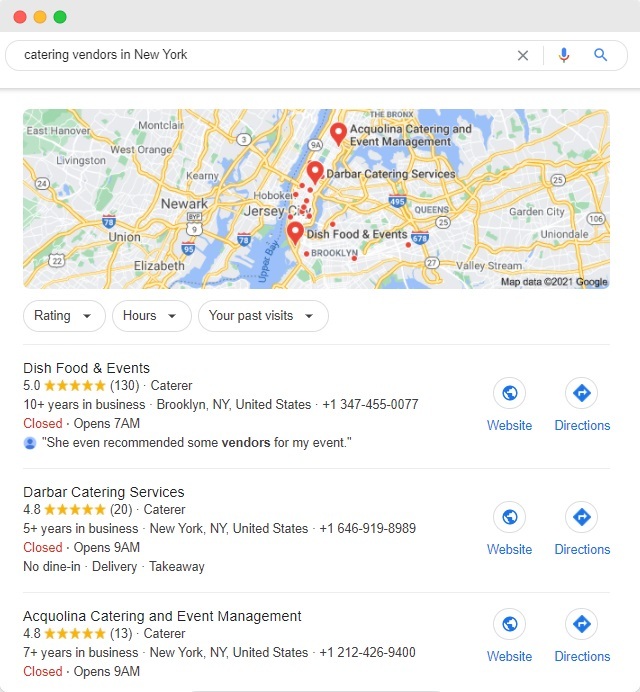Open the Acquolina Catering and Event Management listing

[162, 616]
